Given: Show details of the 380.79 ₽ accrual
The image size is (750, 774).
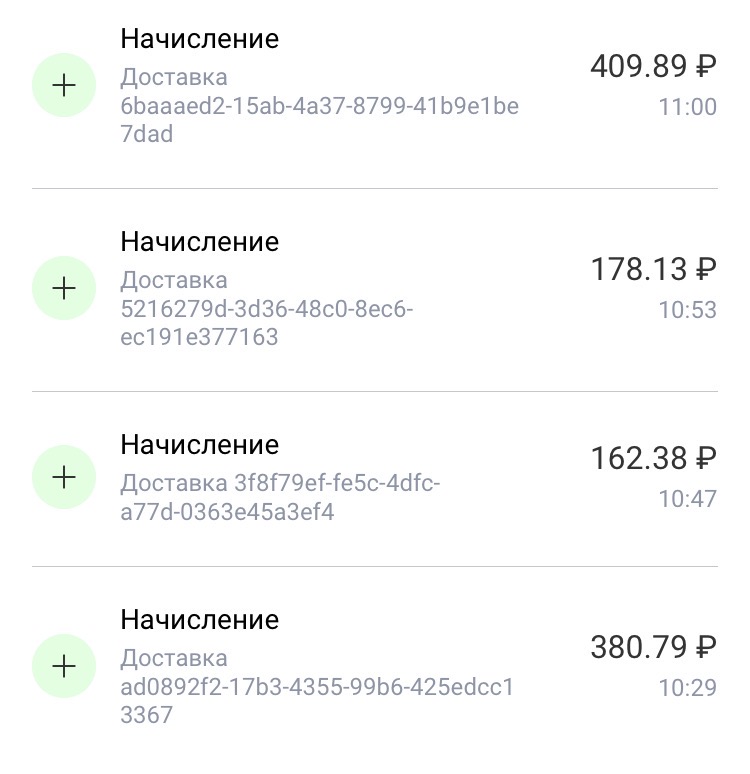Looking at the screenshot, I should pos(375,665).
